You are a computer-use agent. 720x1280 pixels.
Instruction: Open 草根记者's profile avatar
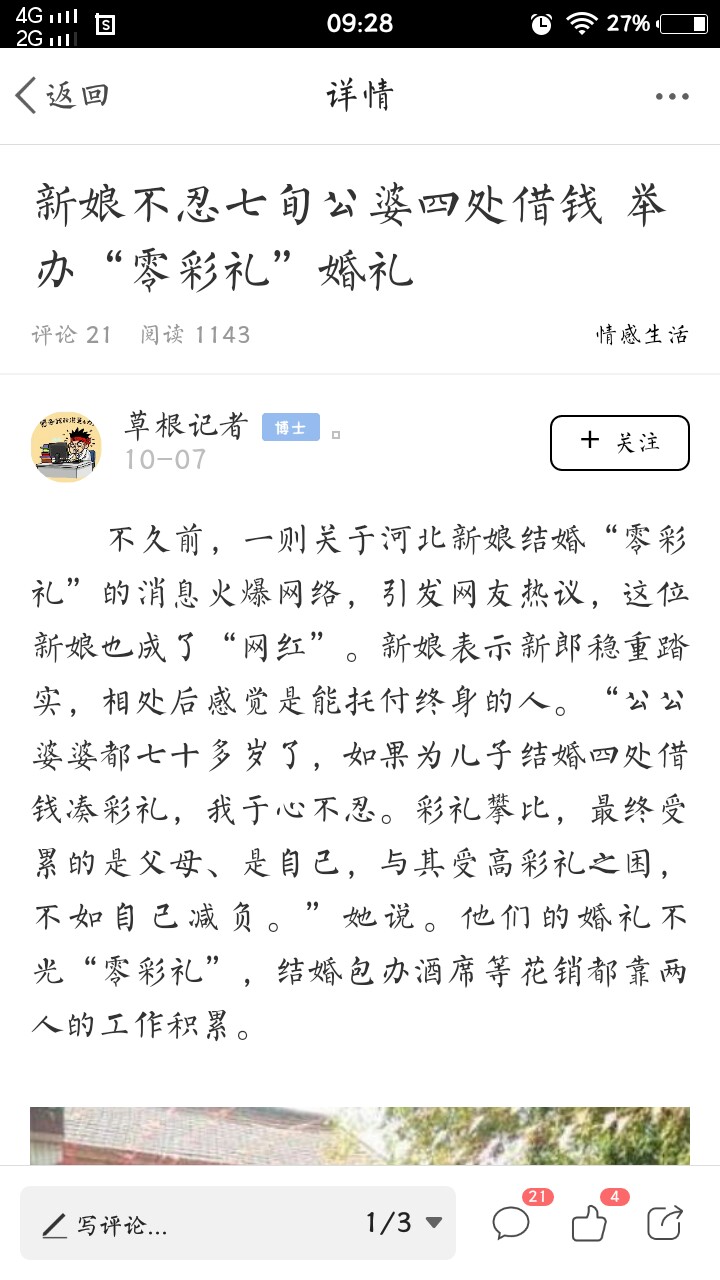tap(66, 446)
